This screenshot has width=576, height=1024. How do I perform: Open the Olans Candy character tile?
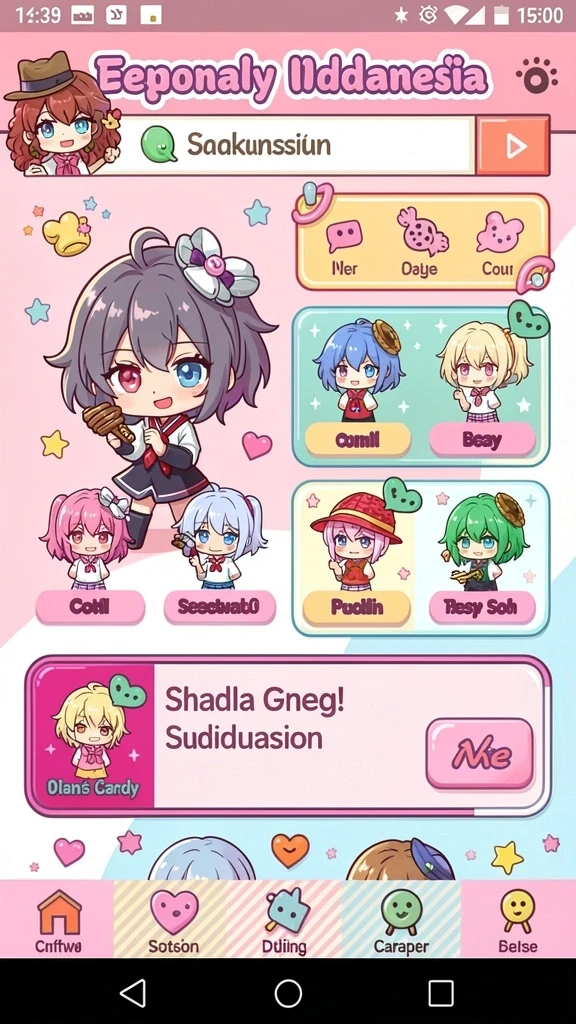93,736
